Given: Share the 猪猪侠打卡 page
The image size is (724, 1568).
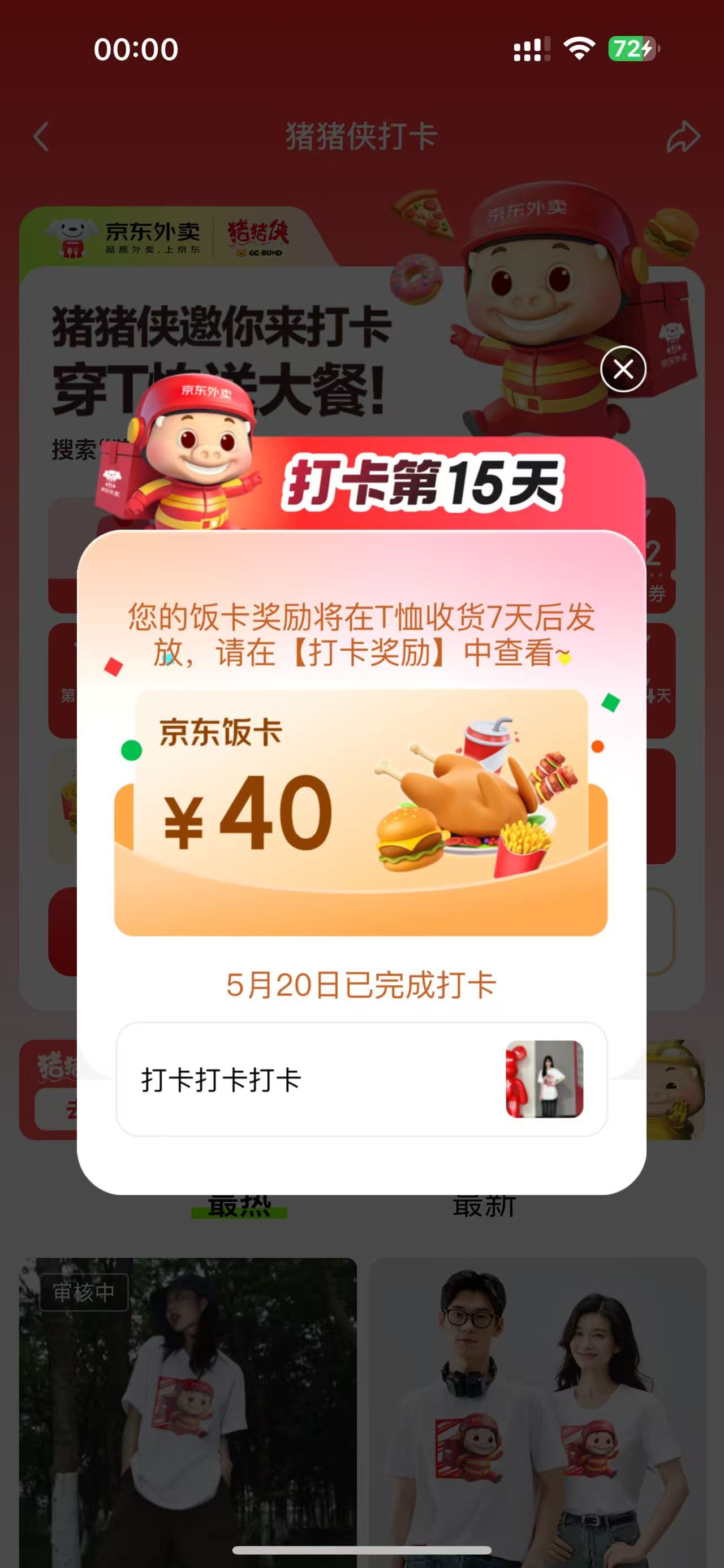Looking at the screenshot, I should pos(683,136).
